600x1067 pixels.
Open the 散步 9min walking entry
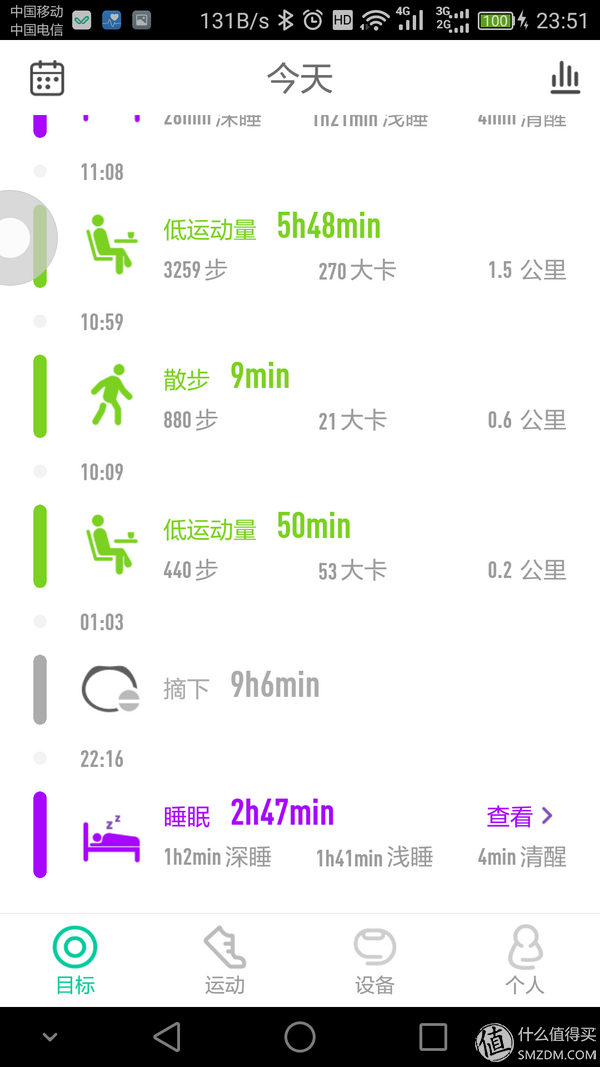(300, 396)
